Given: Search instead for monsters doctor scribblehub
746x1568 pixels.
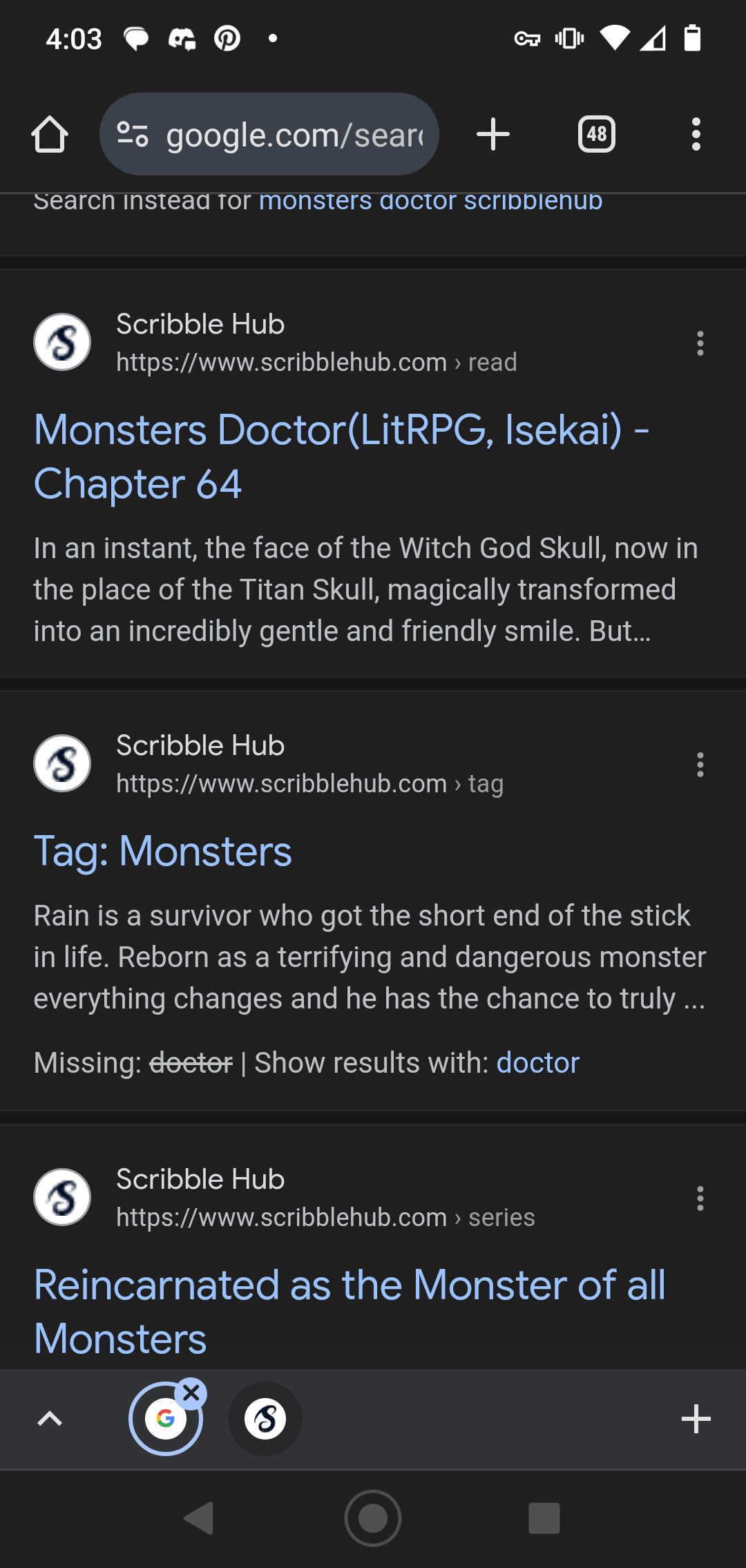Looking at the screenshot, I should point(430,202).
